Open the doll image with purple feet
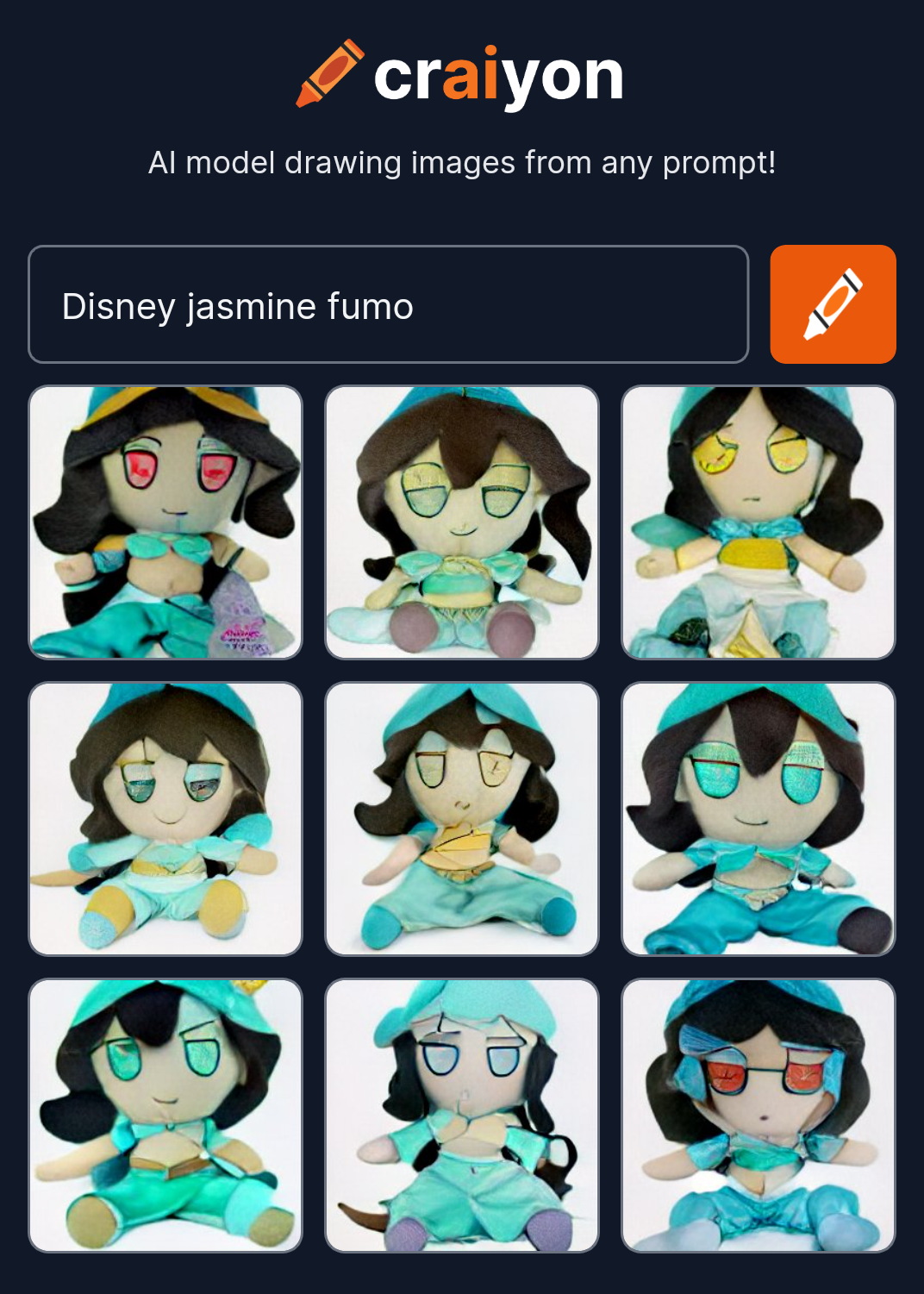 coord(462,1116)
